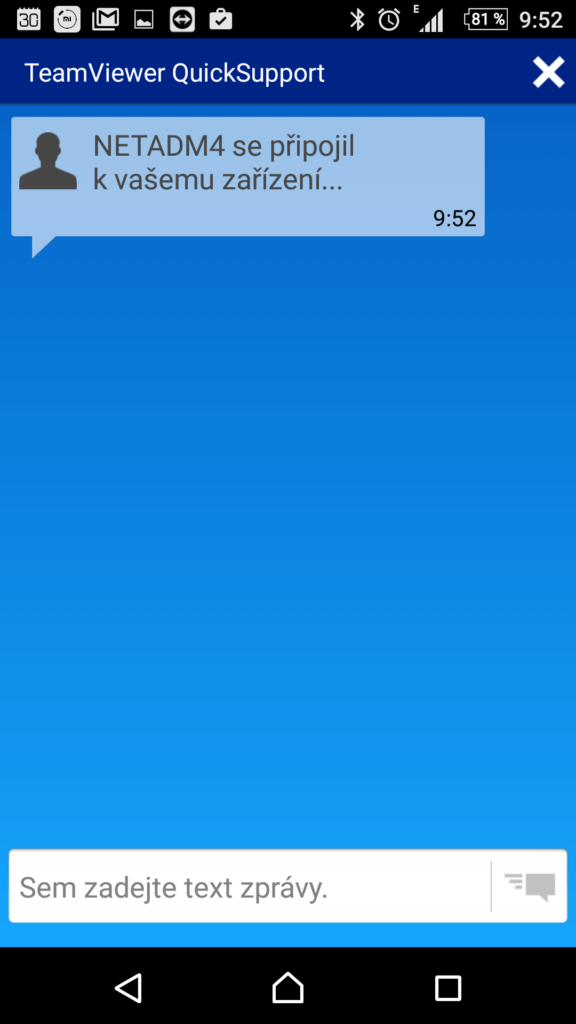Focus the message text input field
The width and height of the screenshot is (576, 1024).
pos(250,886)
